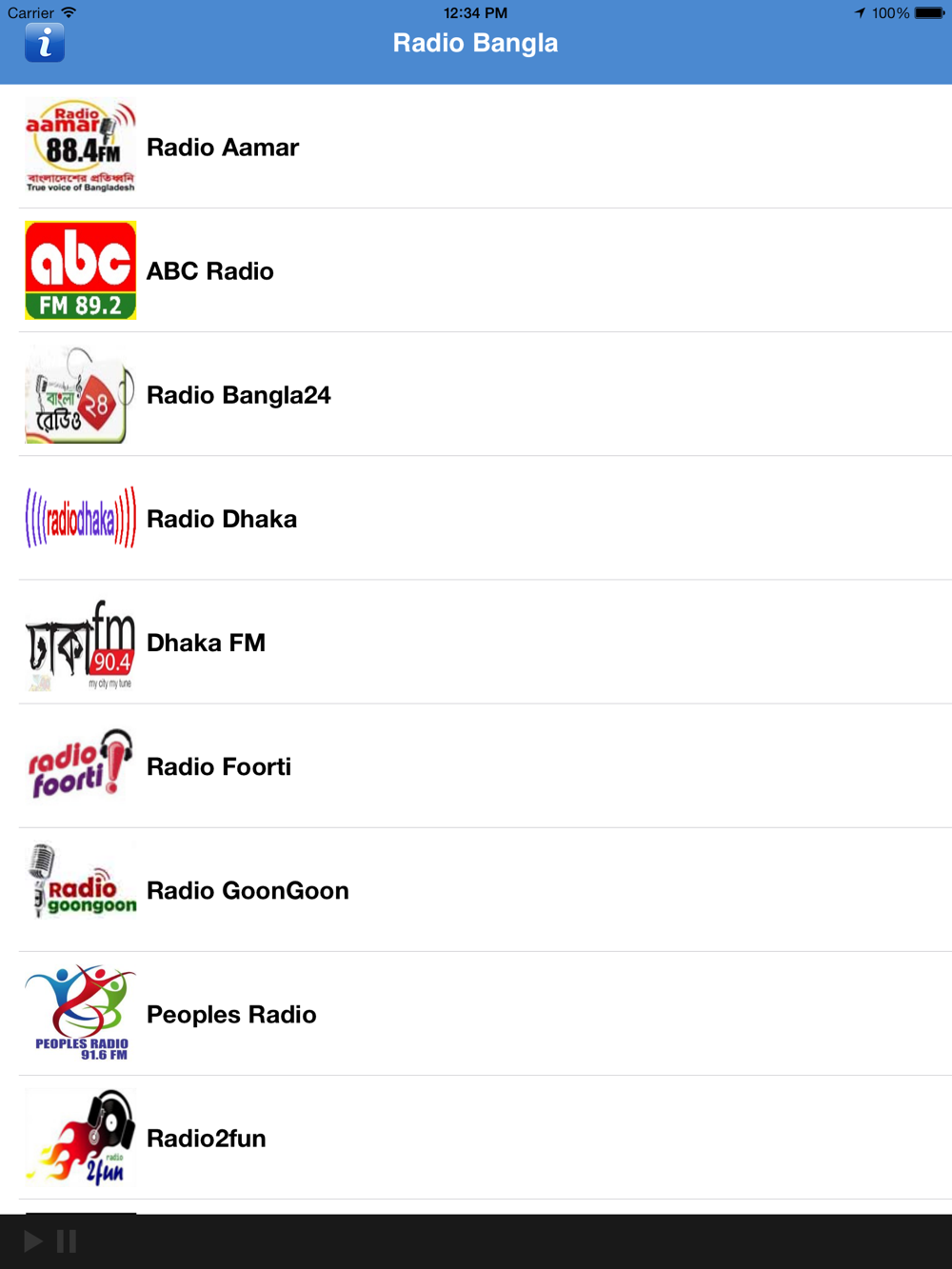Pause the radio stream

tap(67, 1241)
